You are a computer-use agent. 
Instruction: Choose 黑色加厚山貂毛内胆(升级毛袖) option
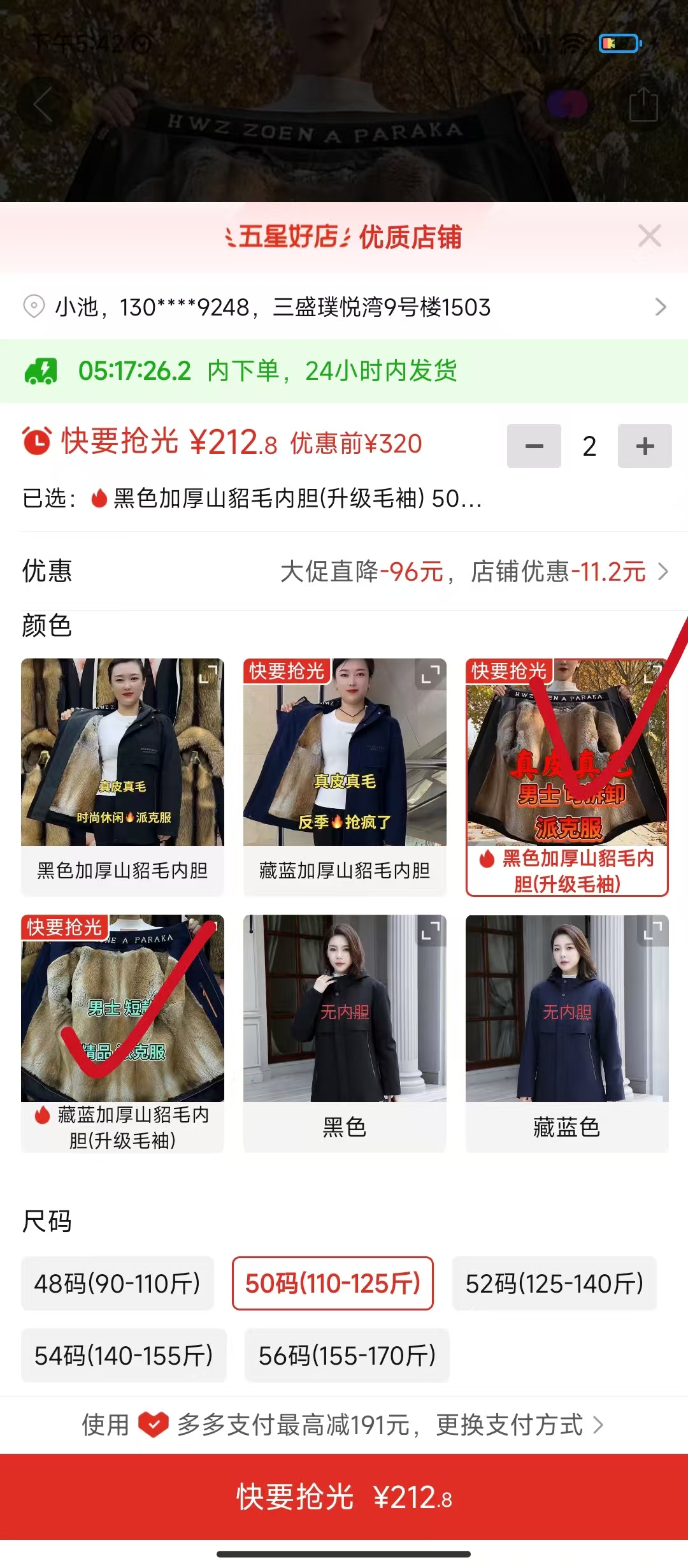click(x=567, y=778)
